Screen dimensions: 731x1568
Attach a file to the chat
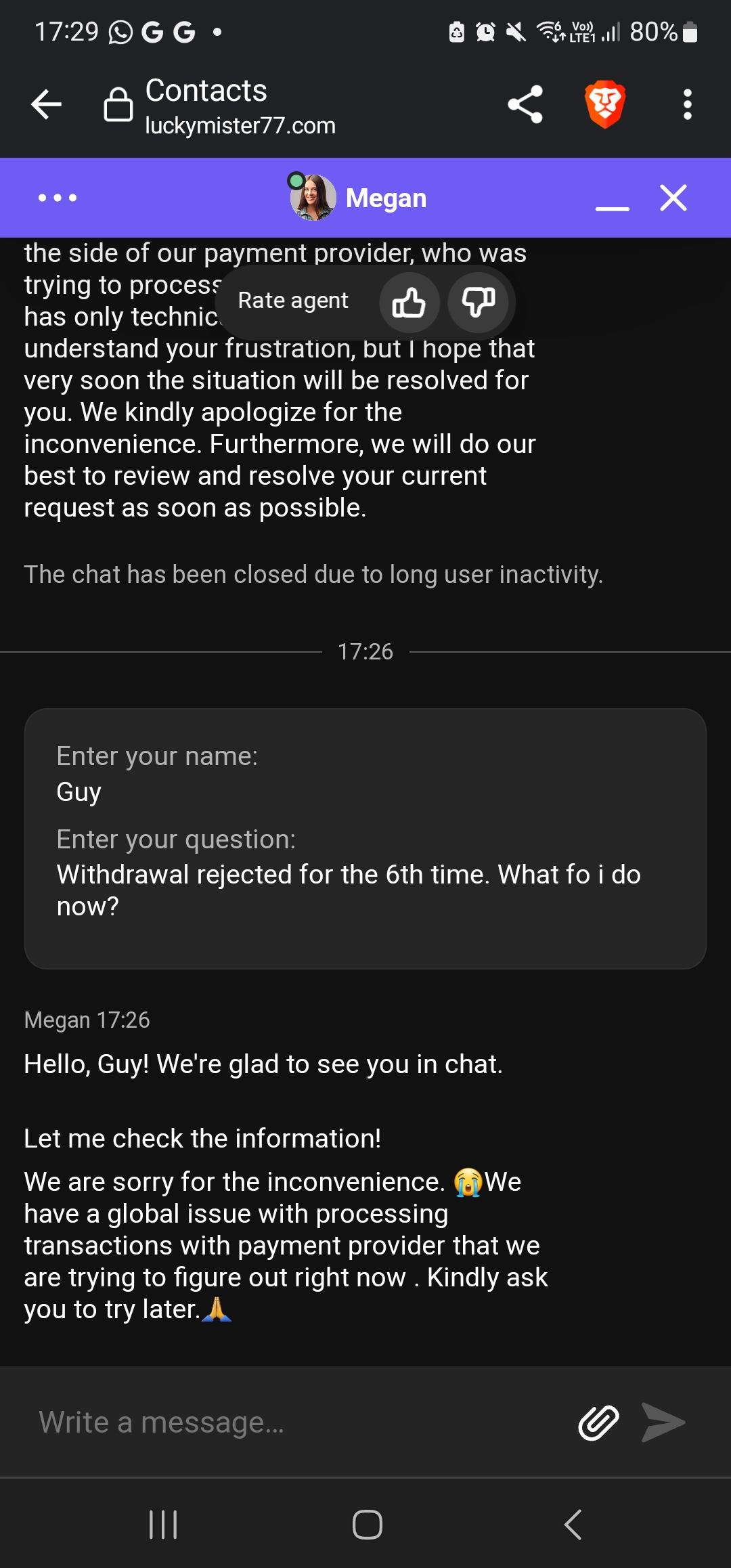tap(598, 1422)
